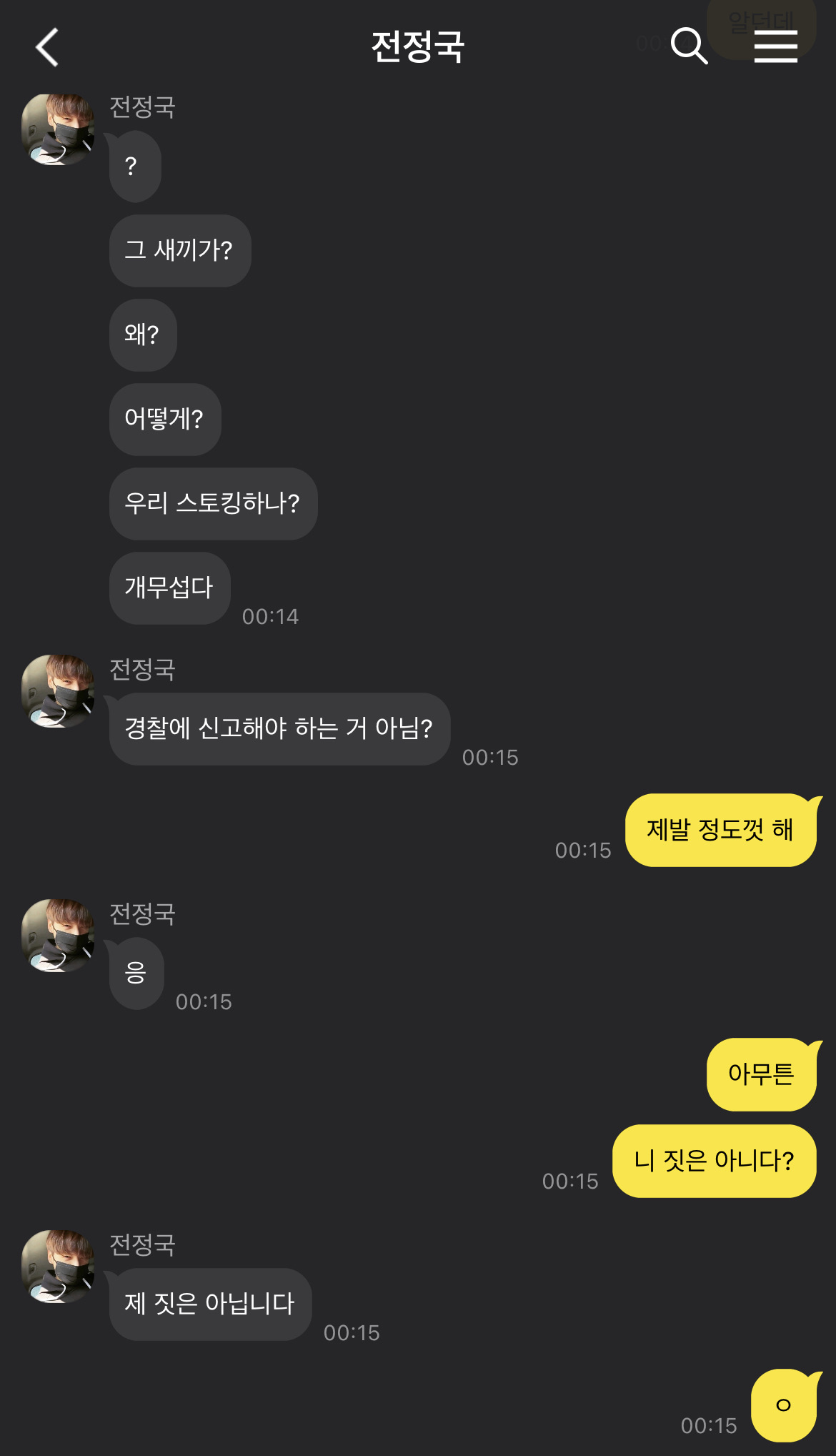Open 전정국's profile photo beside '경찰에 신고해야' message
This screenshot has height=1456, width=836.
[59, 691]
